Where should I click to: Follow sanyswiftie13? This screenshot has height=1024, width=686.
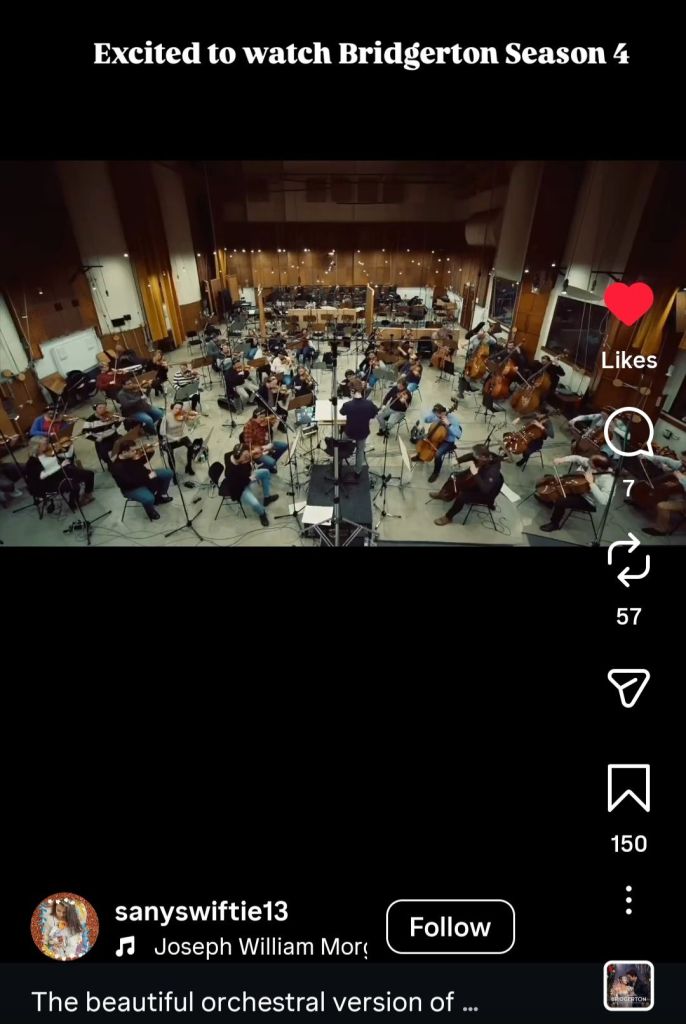(x=450, y=927)
